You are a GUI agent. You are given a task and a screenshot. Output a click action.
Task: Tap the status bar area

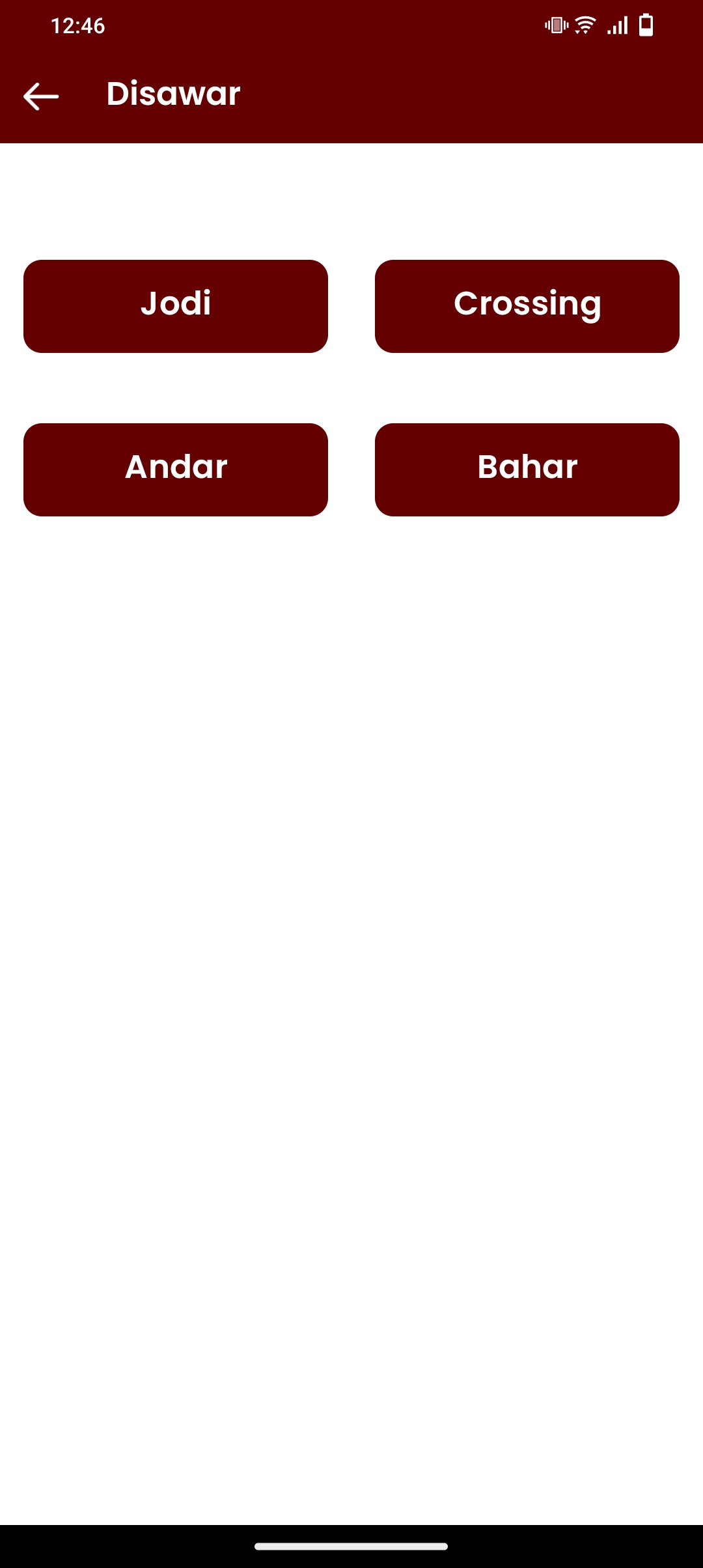click(351, 26)
